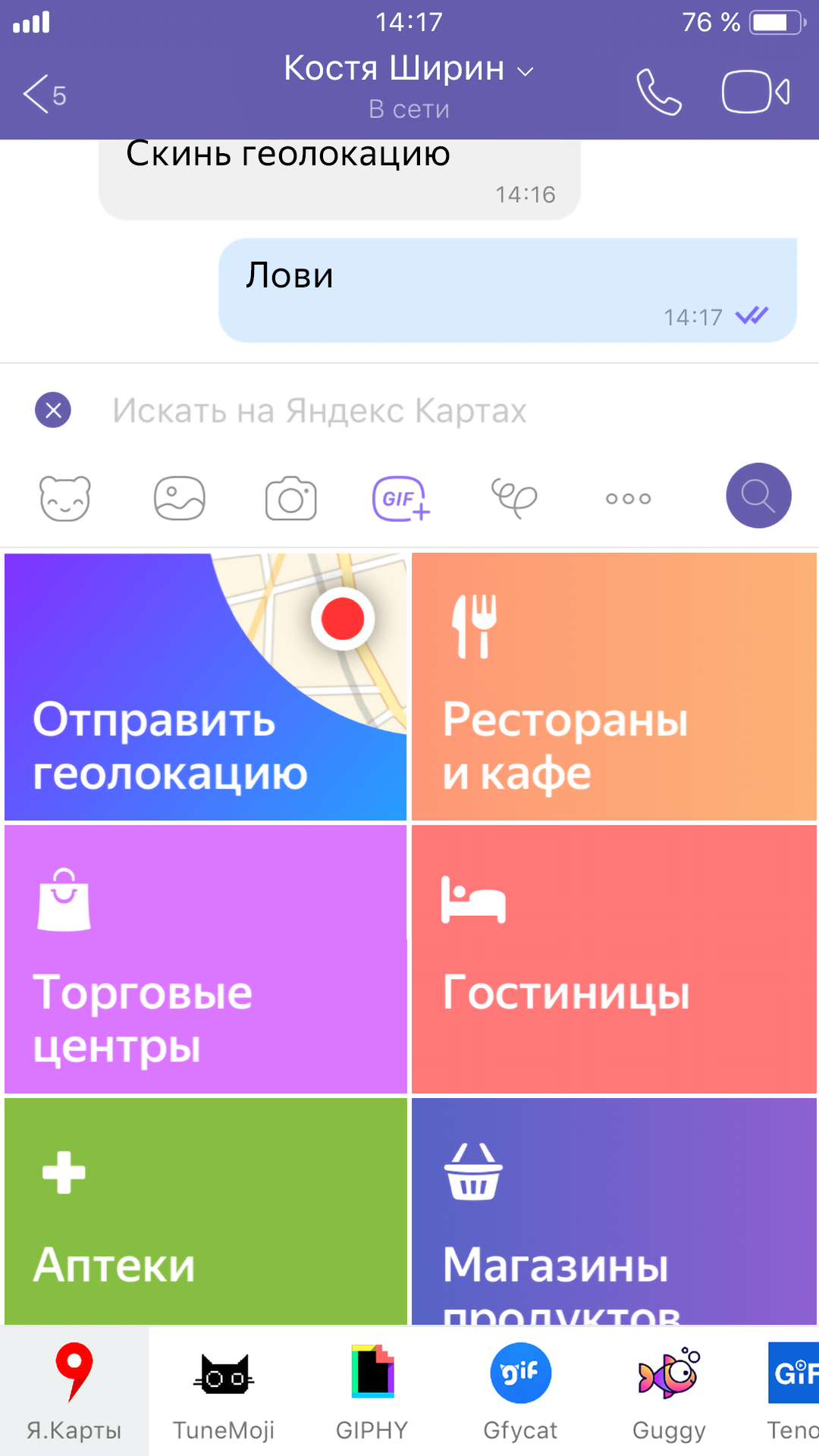This screenshot has width=819, height=1456.
Task: Switch to the GIPHY extension
Action: [x=372, y=1392]
